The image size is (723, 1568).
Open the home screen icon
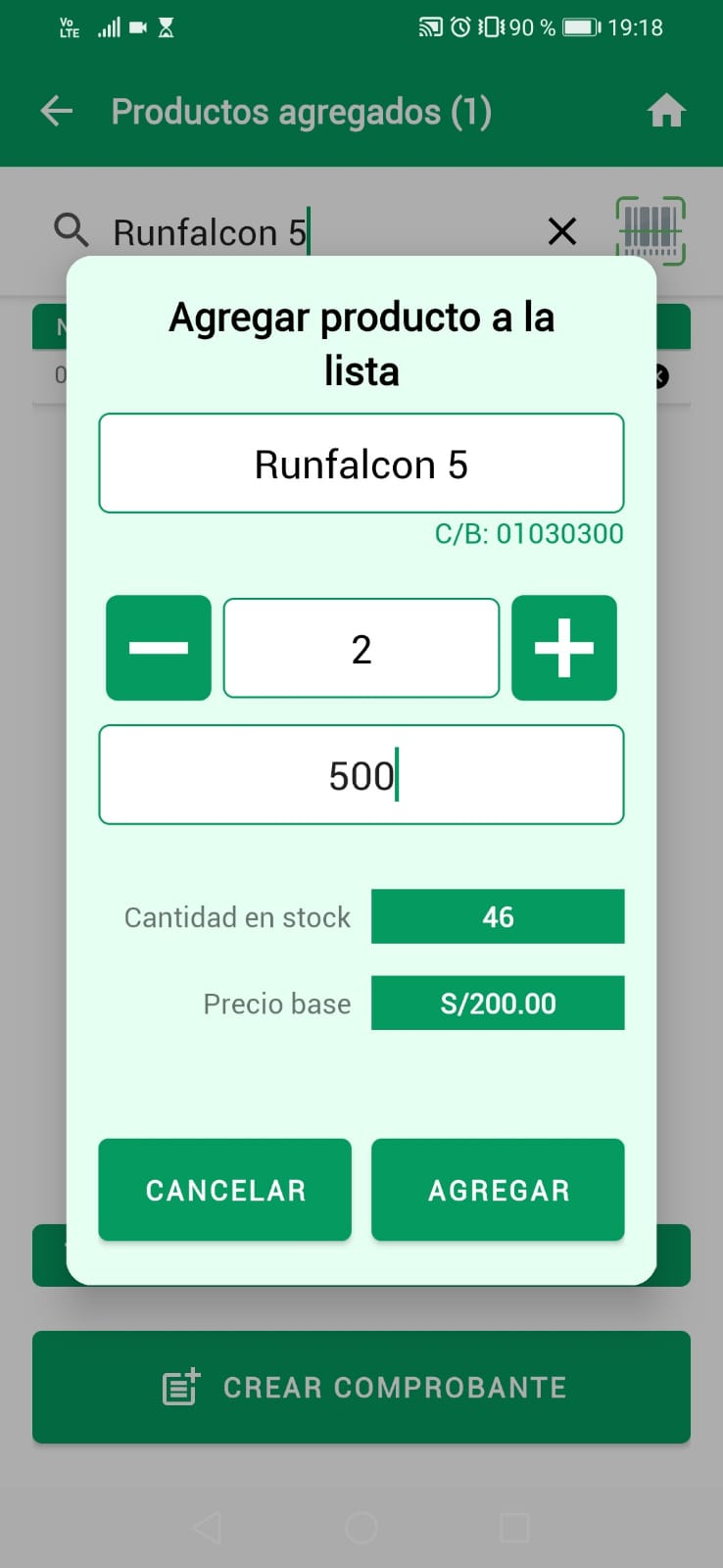click(x=666, y=112)
